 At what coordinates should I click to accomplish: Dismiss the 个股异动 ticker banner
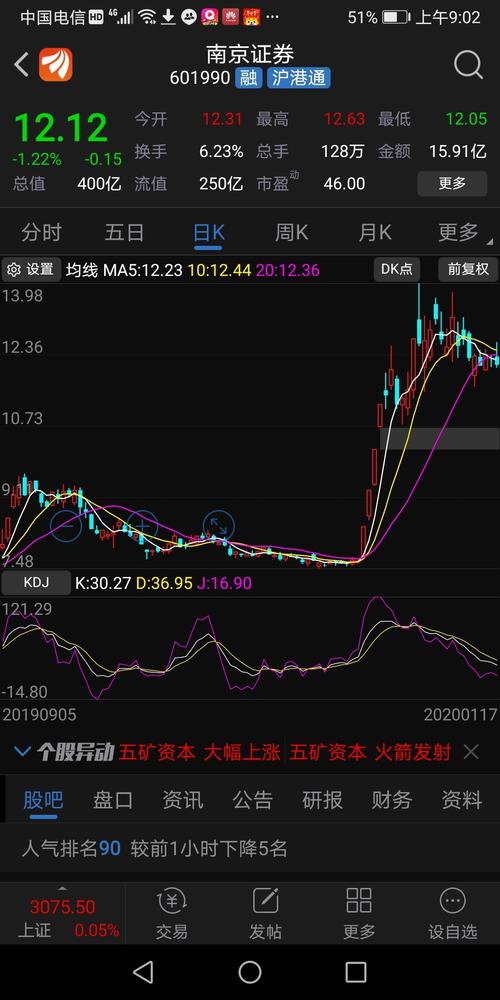(x=471, y=752)
